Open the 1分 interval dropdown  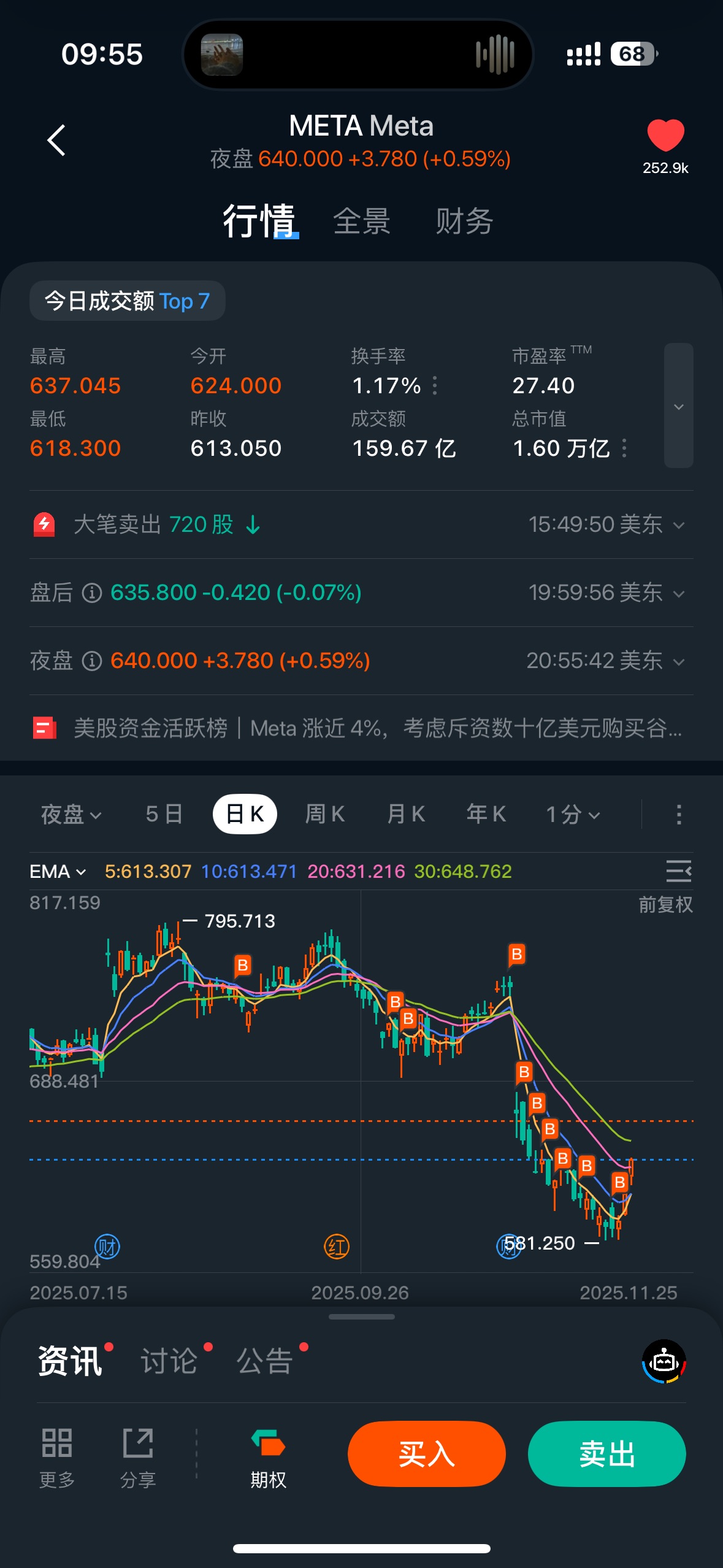(x=573, y=815)
